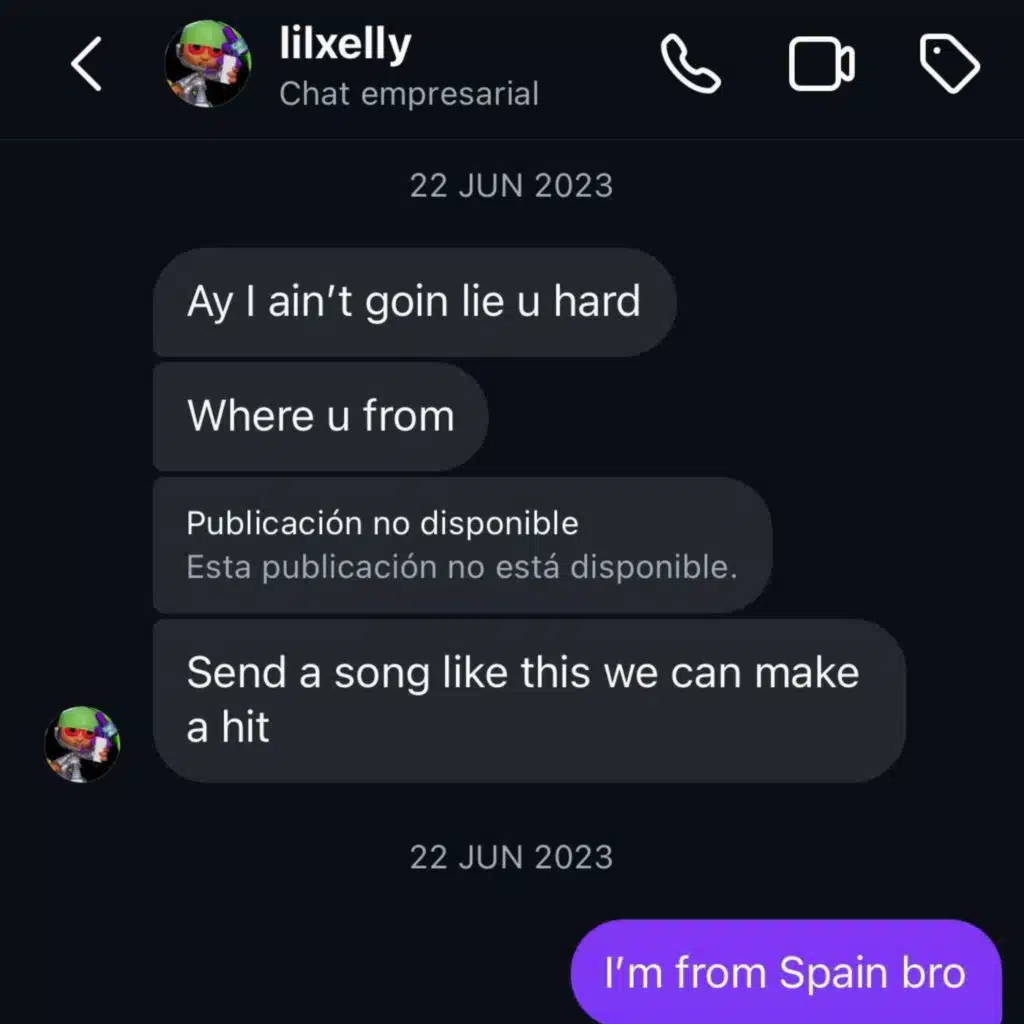Open the label tag icon
Viewport: 1024px width, 1024px height.
point(949,65)
